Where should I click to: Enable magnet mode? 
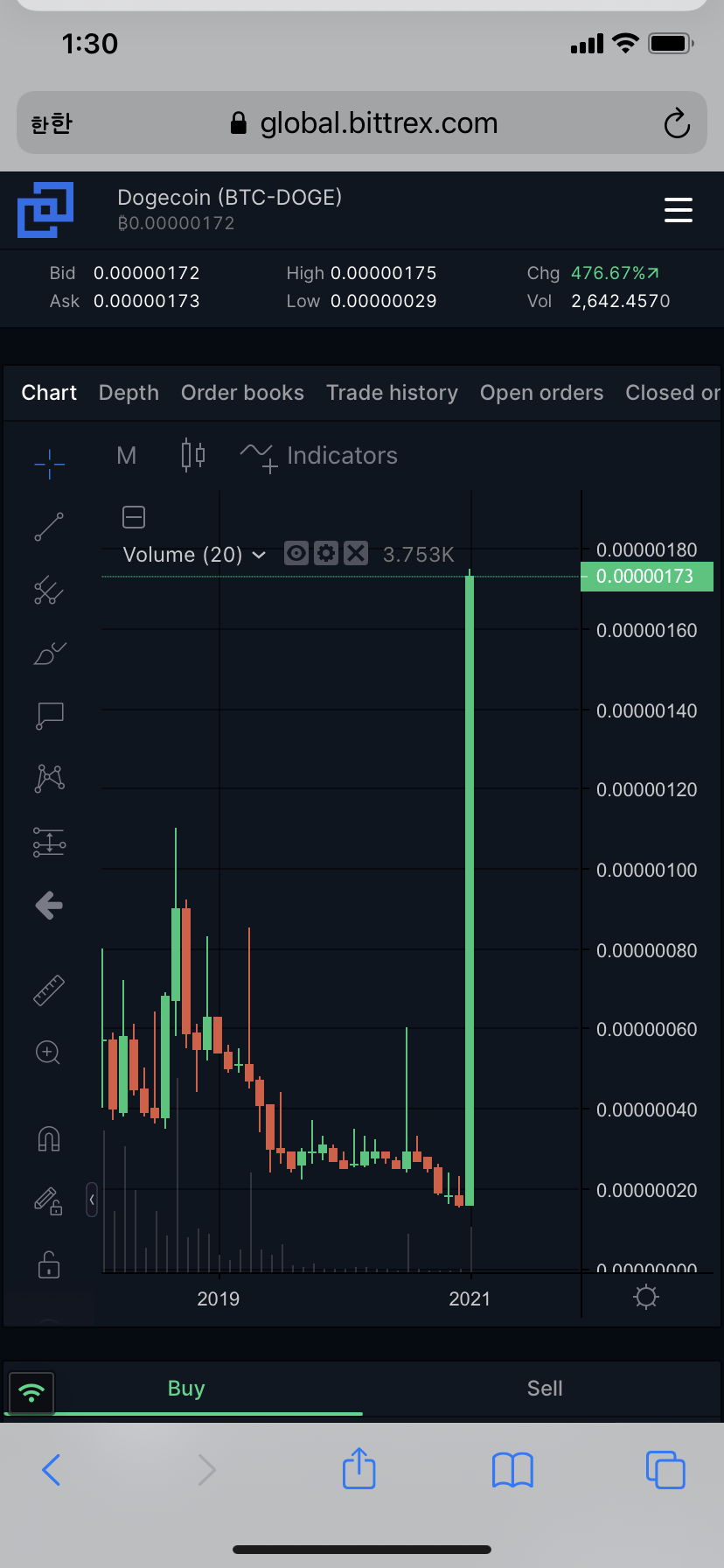click(49, 1138)
